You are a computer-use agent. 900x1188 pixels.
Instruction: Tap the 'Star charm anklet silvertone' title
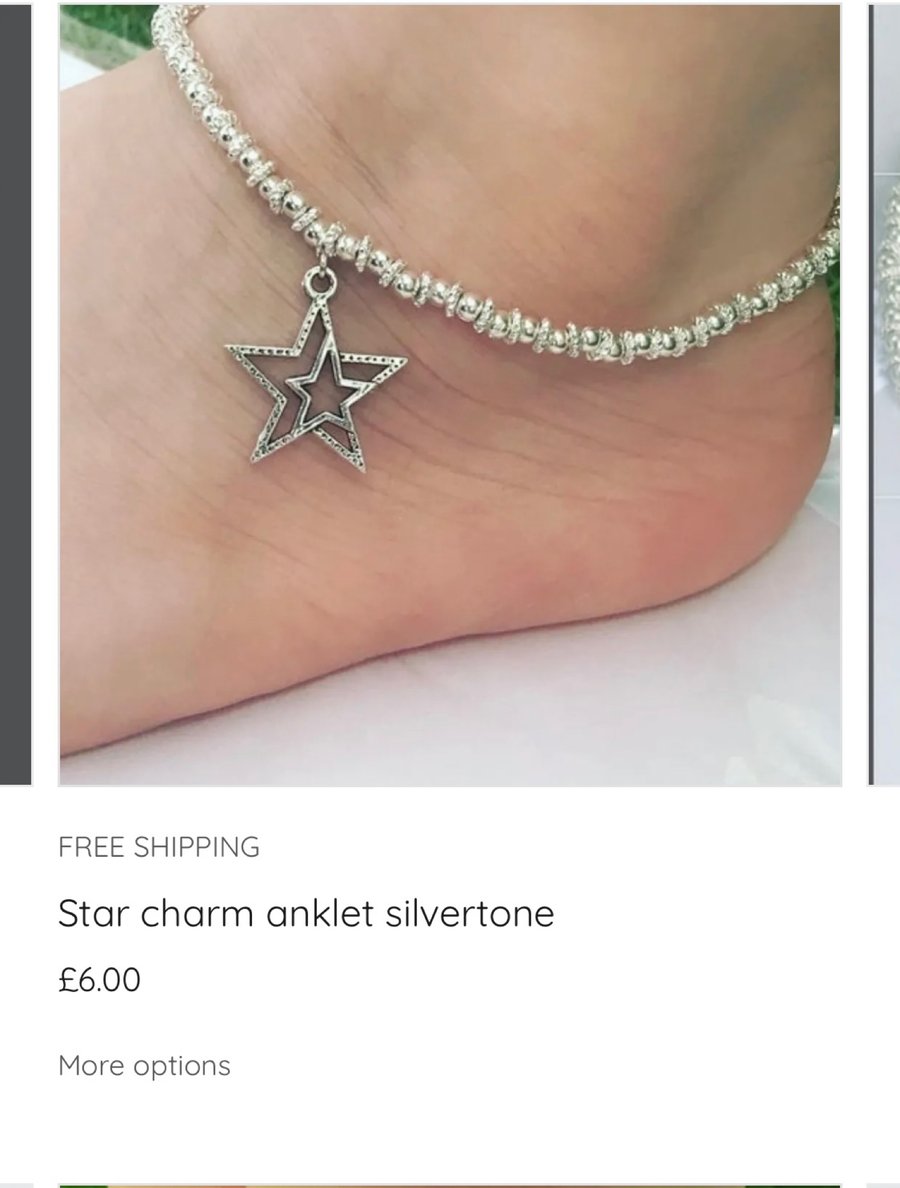[x=306, y=913]
